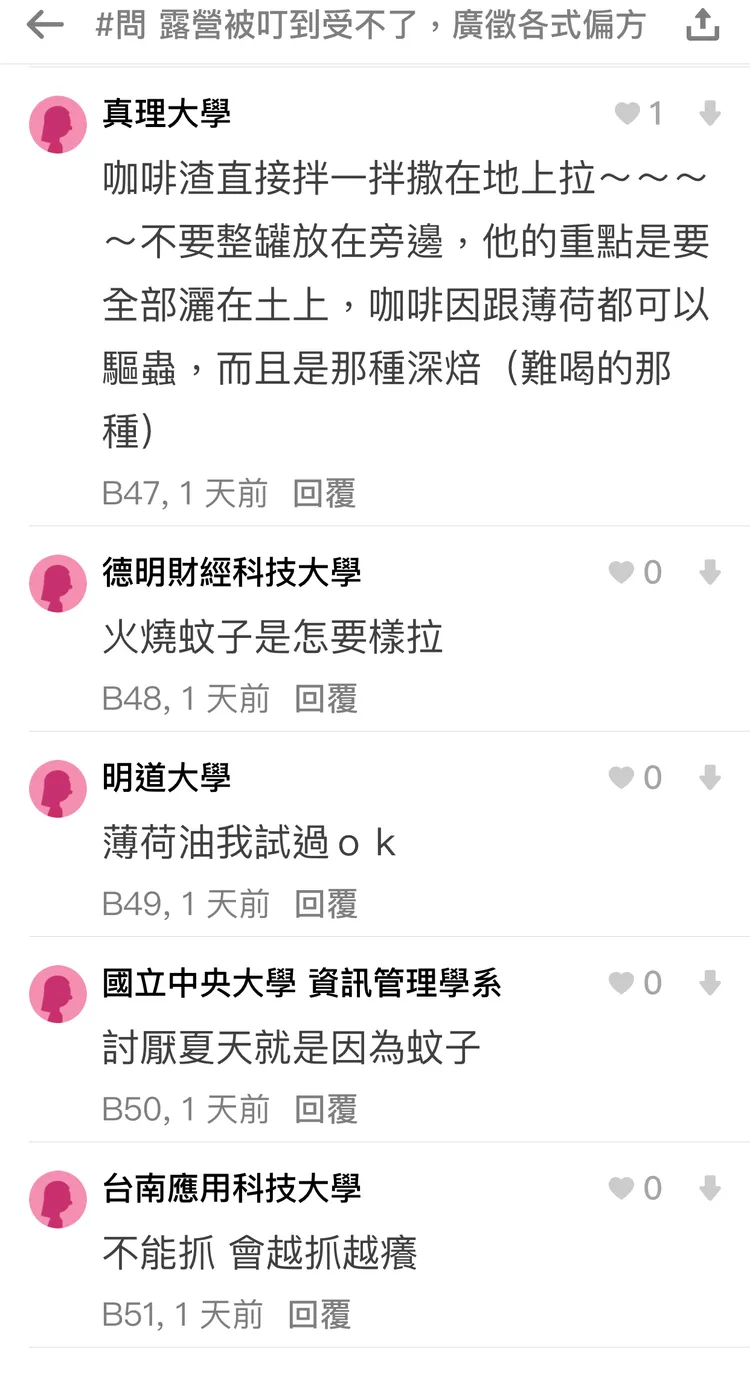Open the downvote options on comment B50

point(710,983)
